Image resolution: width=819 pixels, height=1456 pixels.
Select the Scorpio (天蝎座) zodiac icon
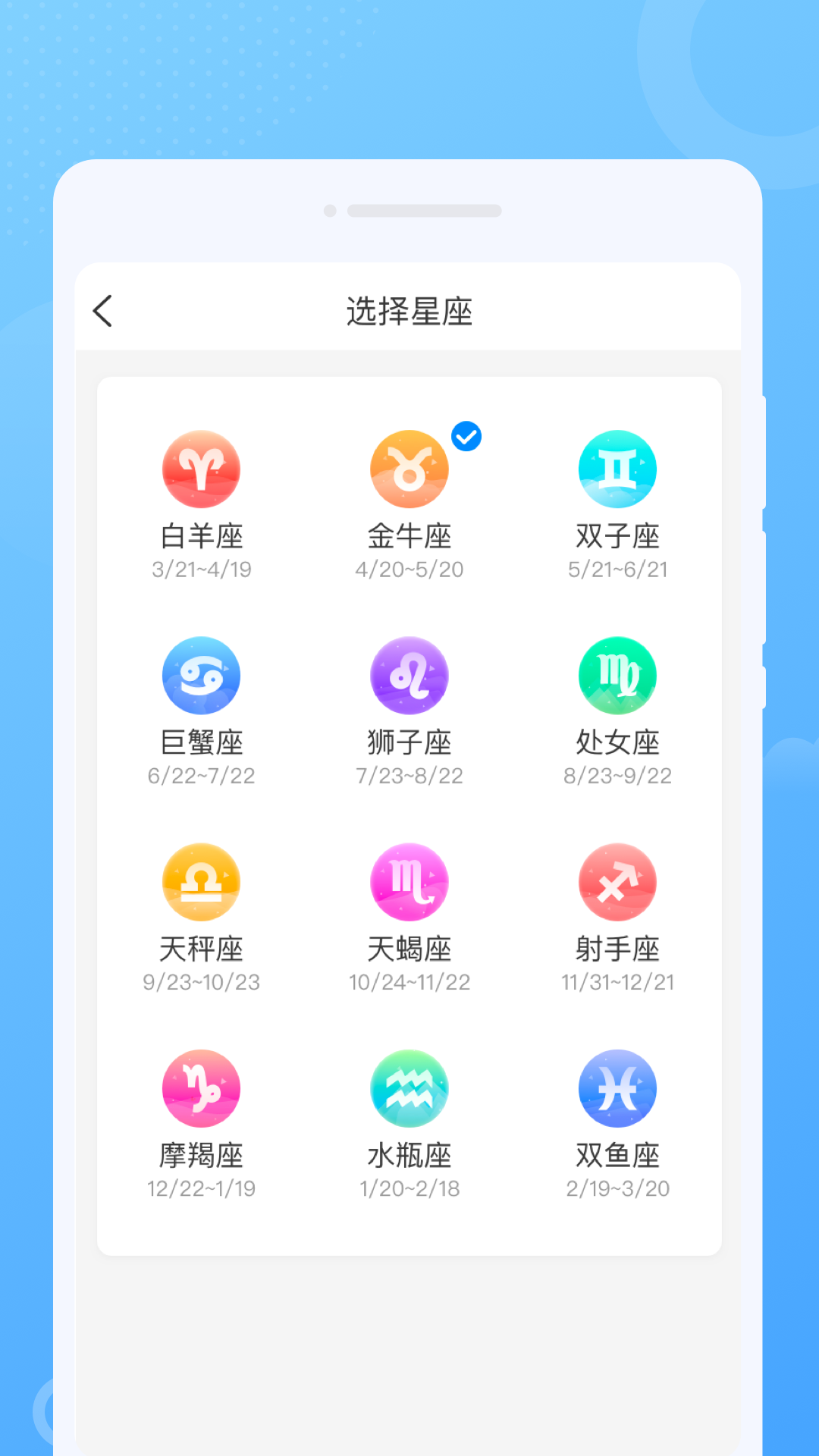(409, 882)
